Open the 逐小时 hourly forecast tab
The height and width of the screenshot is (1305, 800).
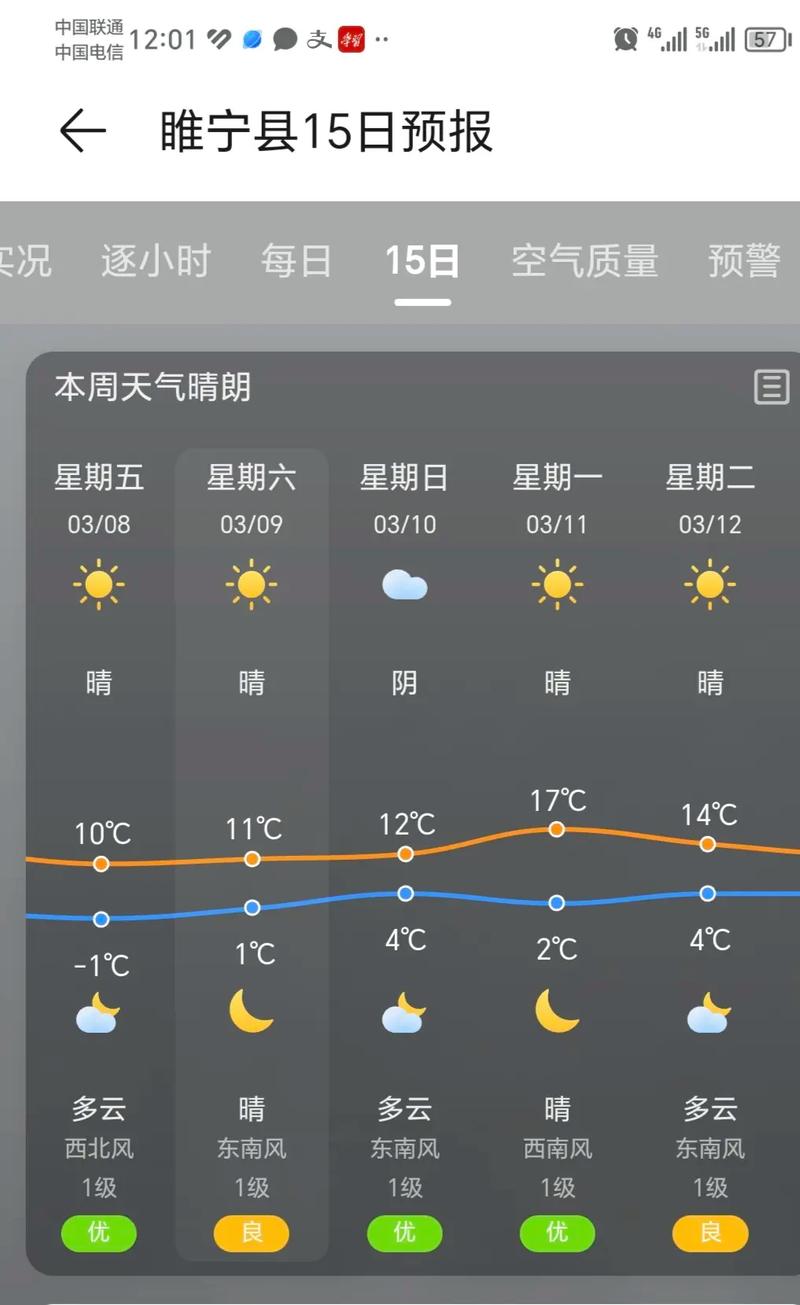156,261
